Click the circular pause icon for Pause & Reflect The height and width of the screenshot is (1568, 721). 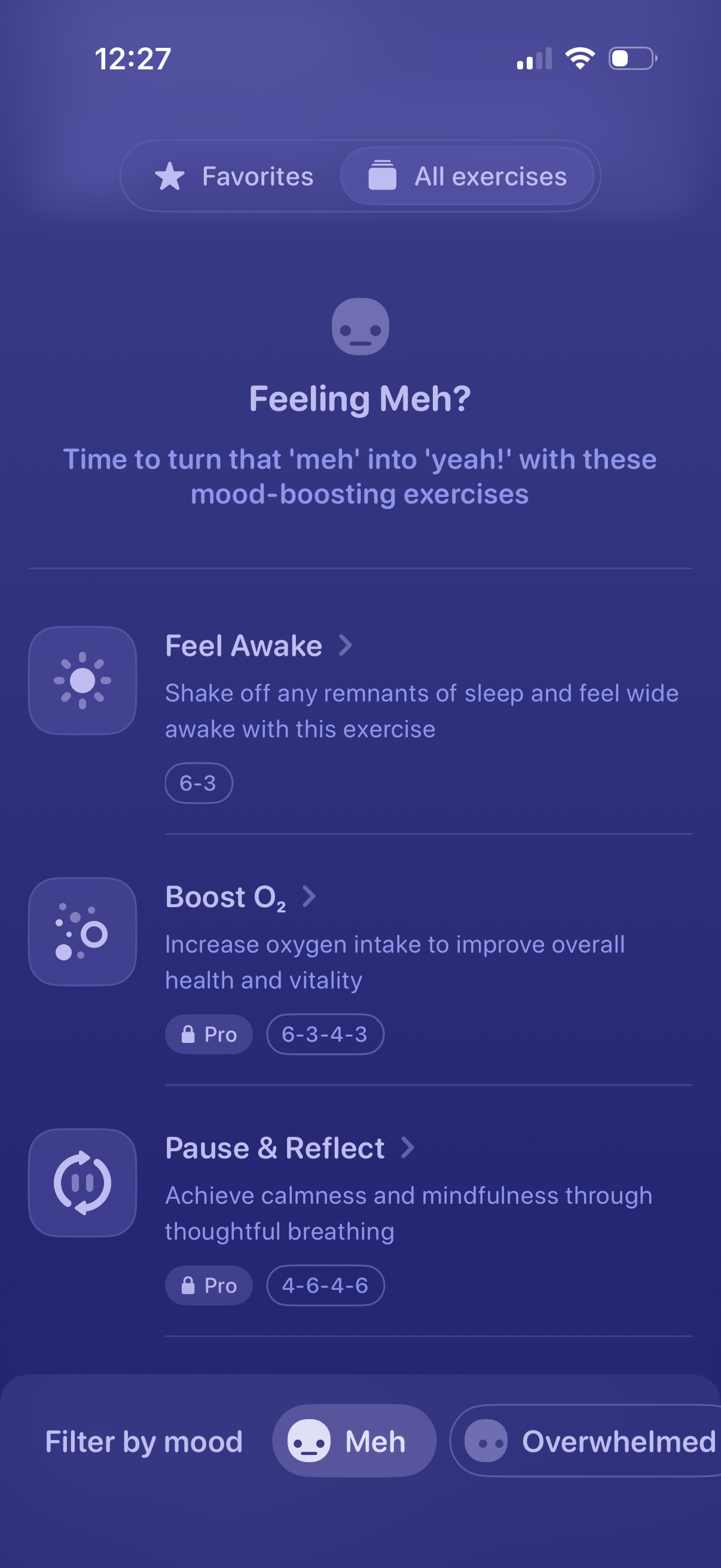(x=82, y=1182)
